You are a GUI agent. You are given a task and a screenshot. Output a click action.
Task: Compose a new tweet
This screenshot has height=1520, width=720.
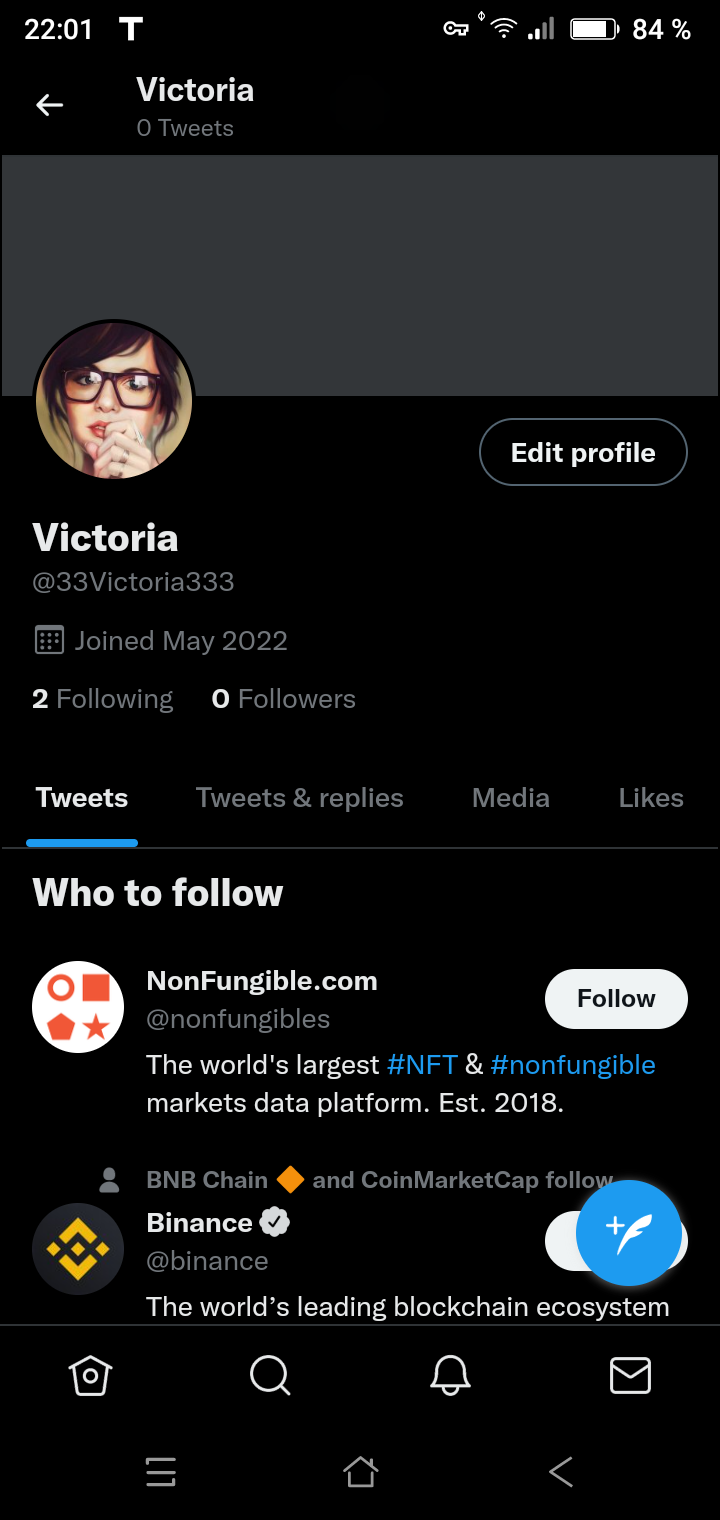point(629,1233)
